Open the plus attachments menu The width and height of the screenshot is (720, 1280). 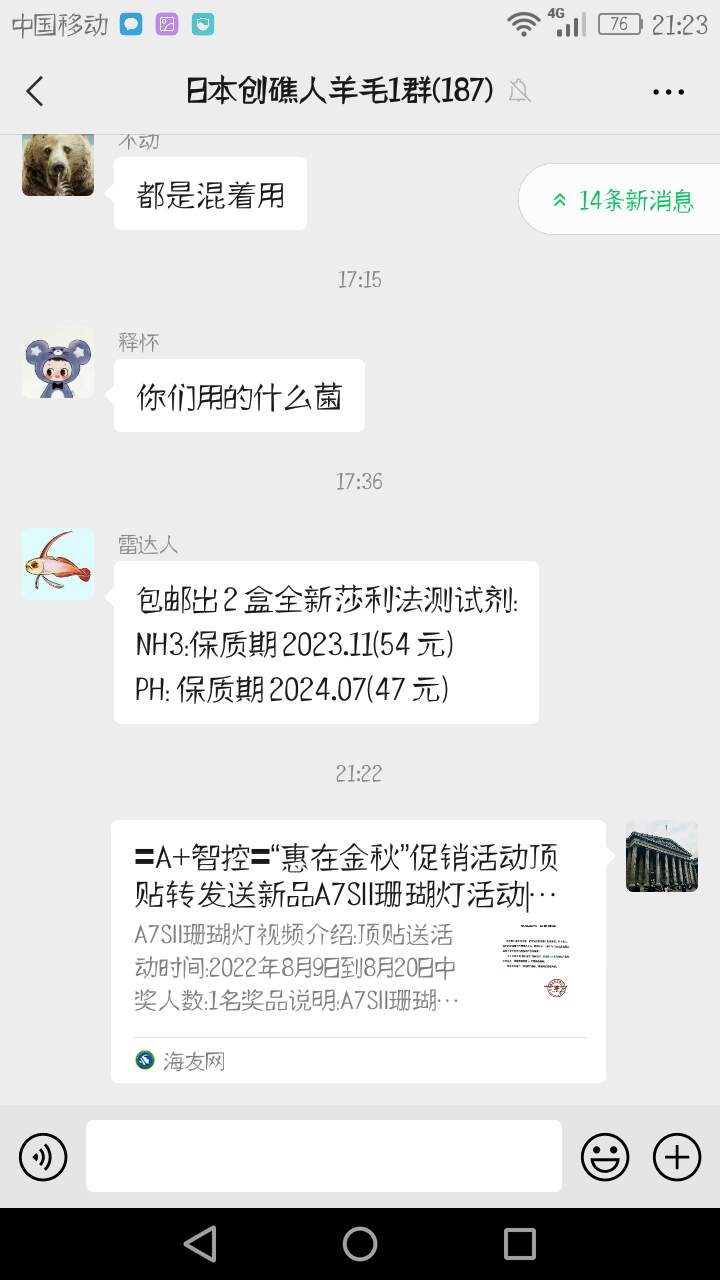[677, 1157]
